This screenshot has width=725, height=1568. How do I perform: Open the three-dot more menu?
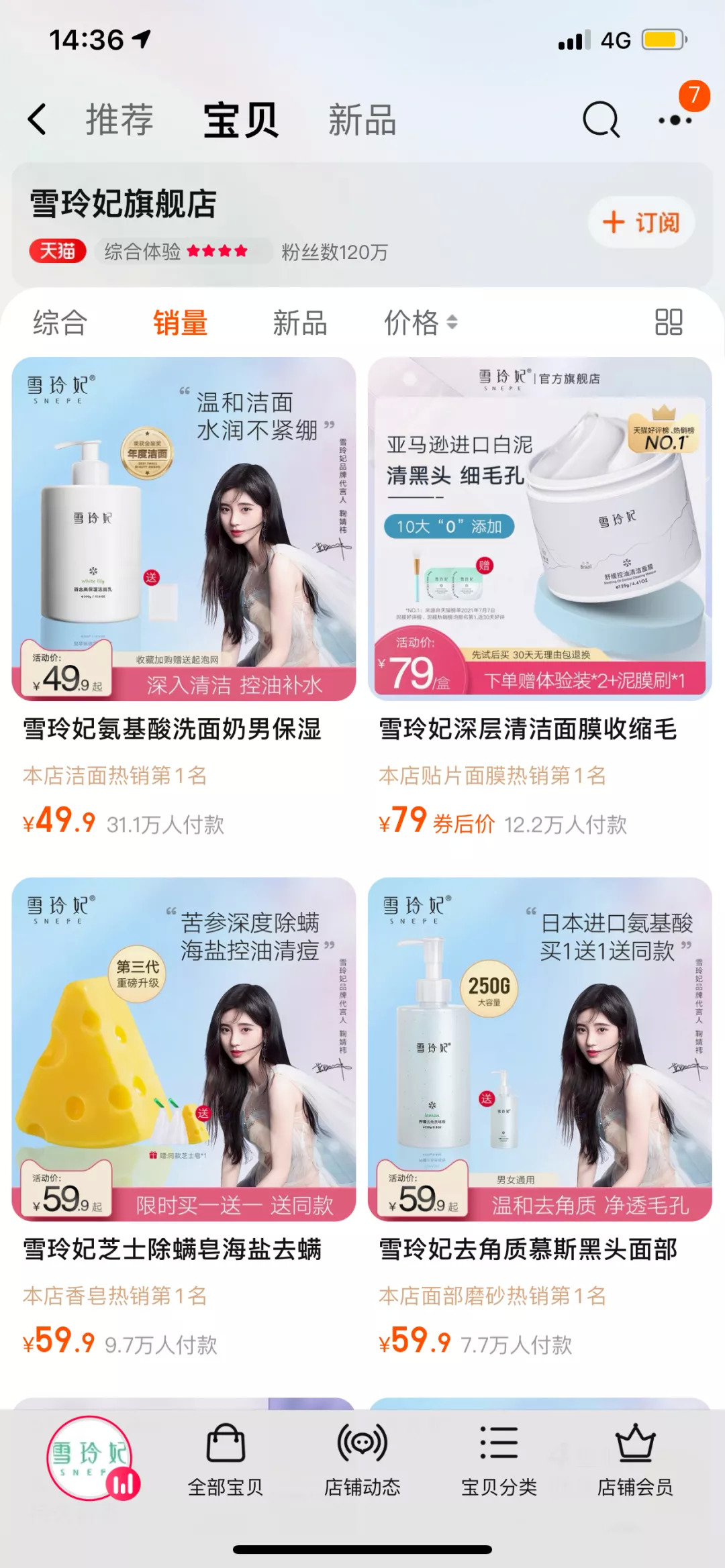click(x=675, y=120)
